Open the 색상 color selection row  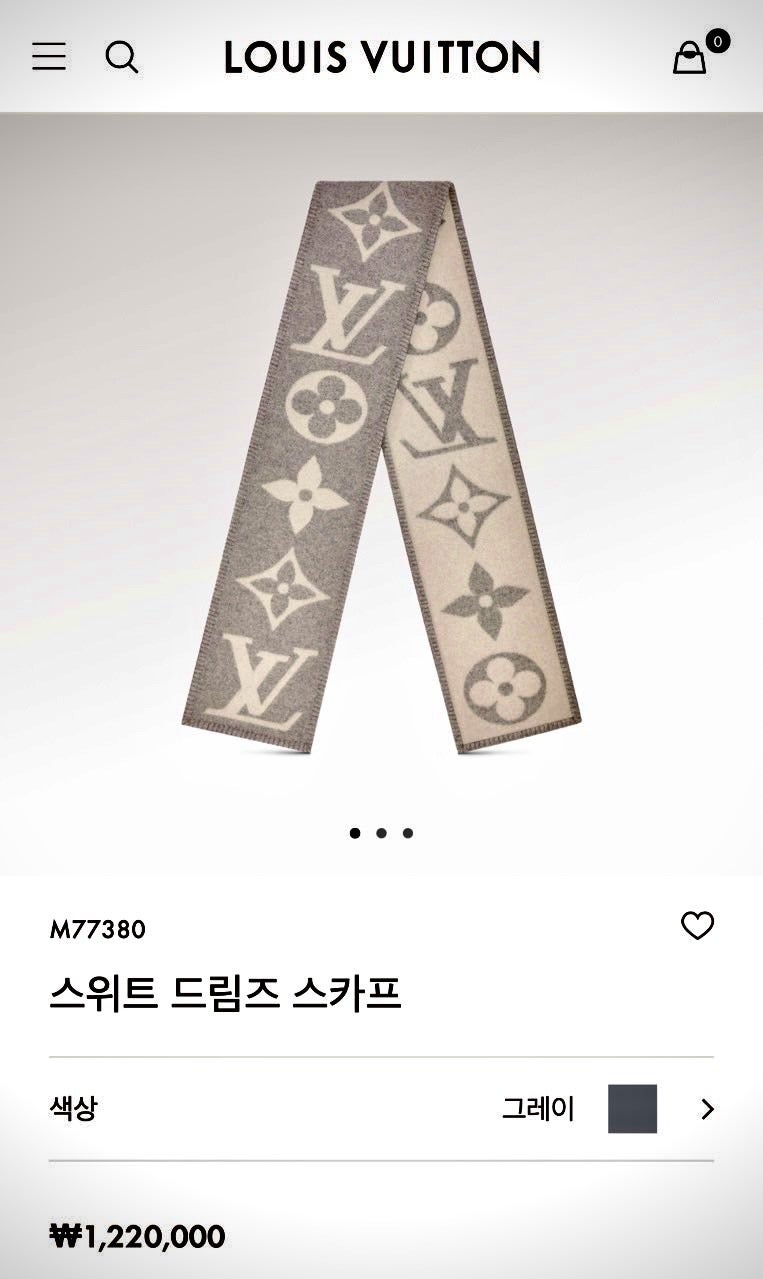(x=381, y=1108)
